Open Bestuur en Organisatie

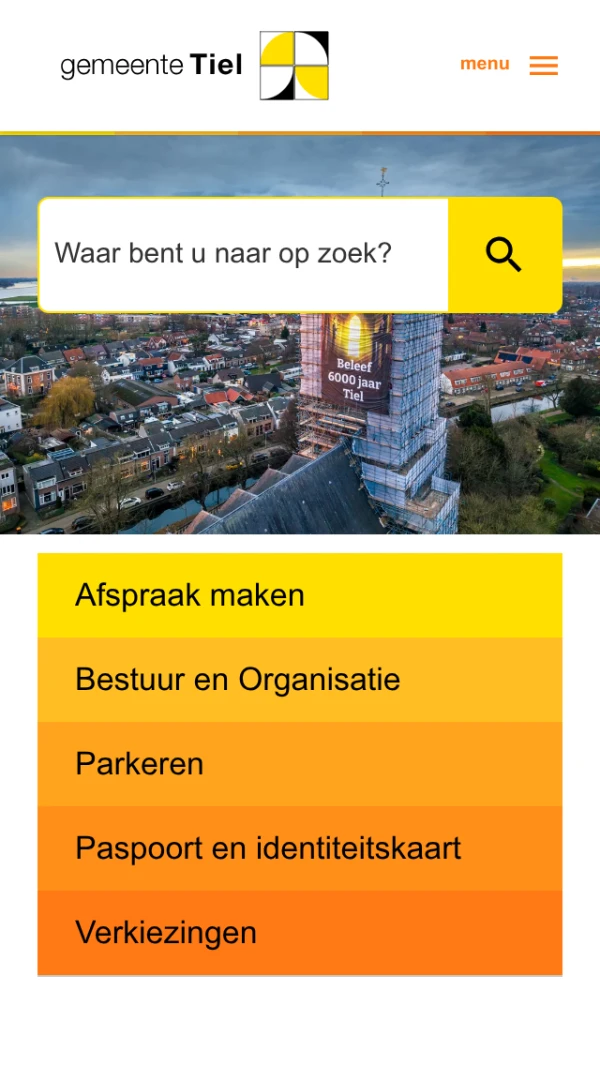[299, 680]
